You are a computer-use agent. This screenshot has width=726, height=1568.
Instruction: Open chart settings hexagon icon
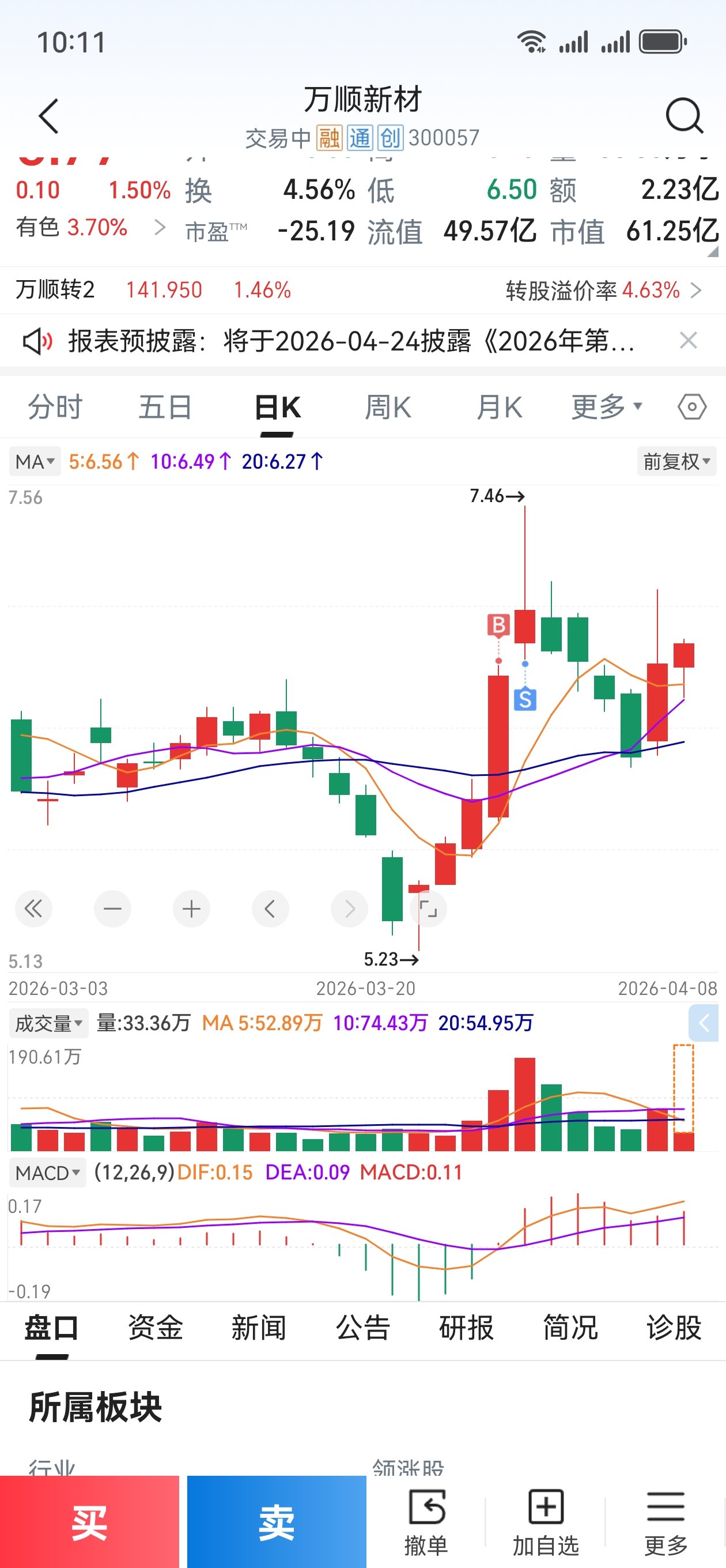[692, 406]
